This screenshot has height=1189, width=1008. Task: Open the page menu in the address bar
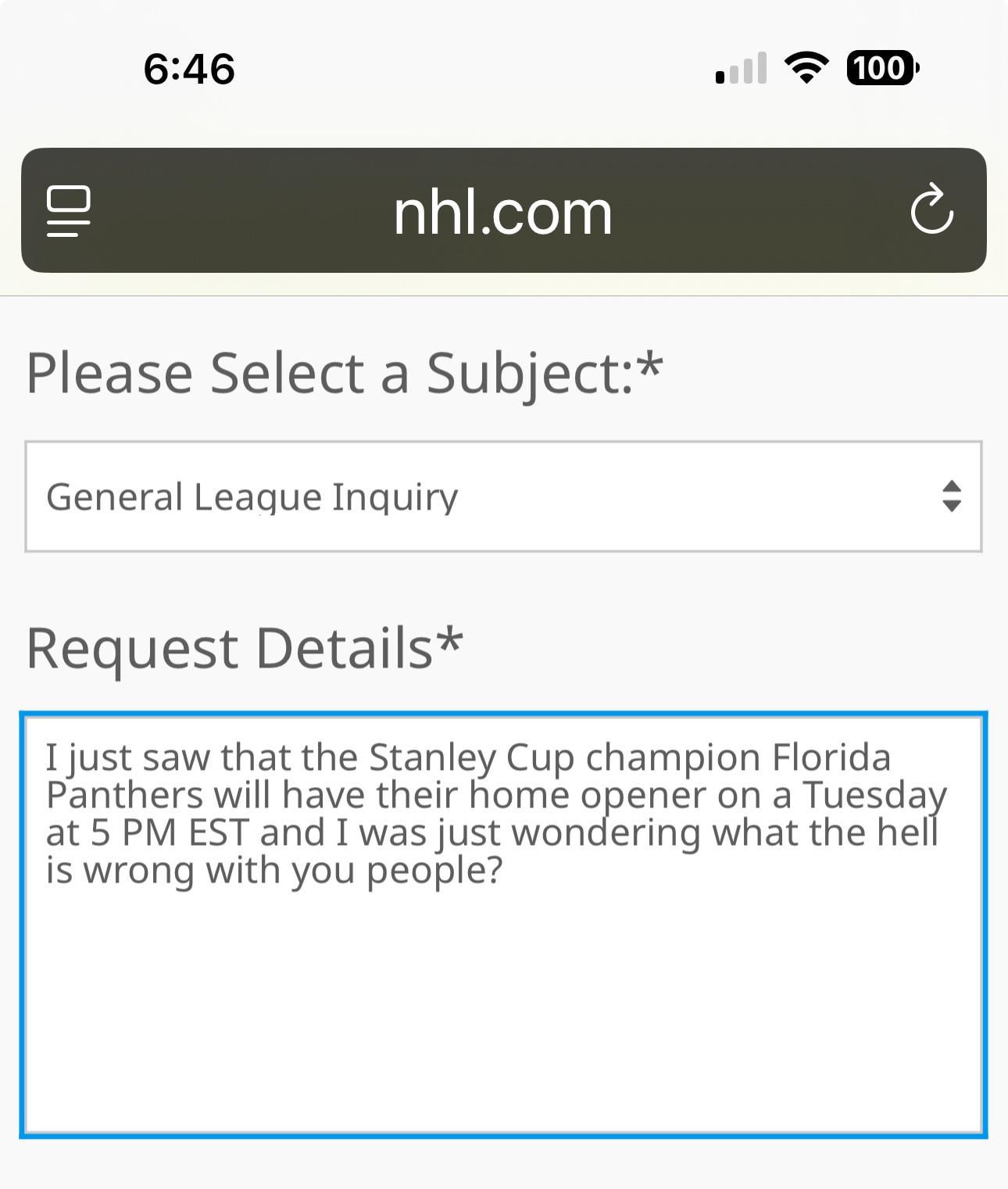point(69,210)
